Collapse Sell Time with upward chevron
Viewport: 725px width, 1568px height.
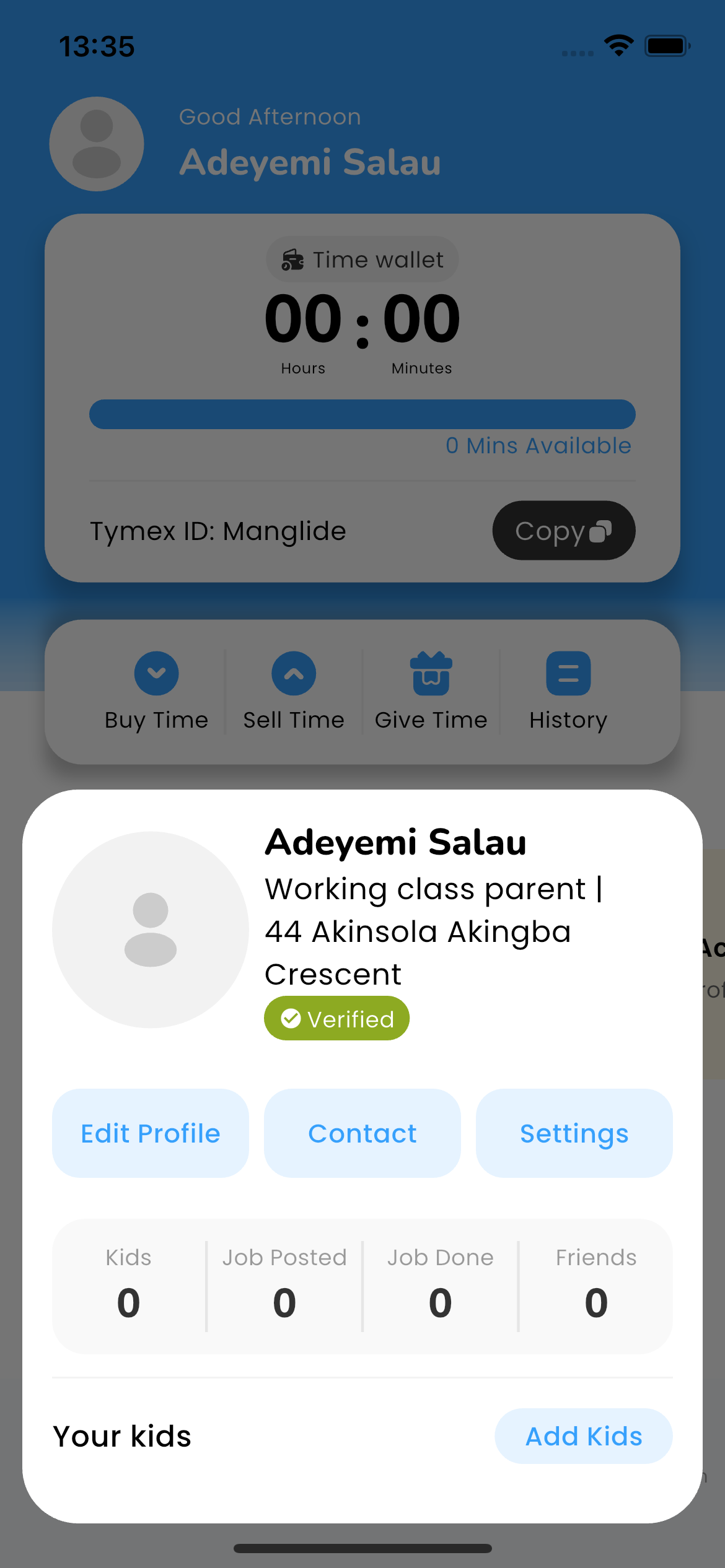pos(293,673)
